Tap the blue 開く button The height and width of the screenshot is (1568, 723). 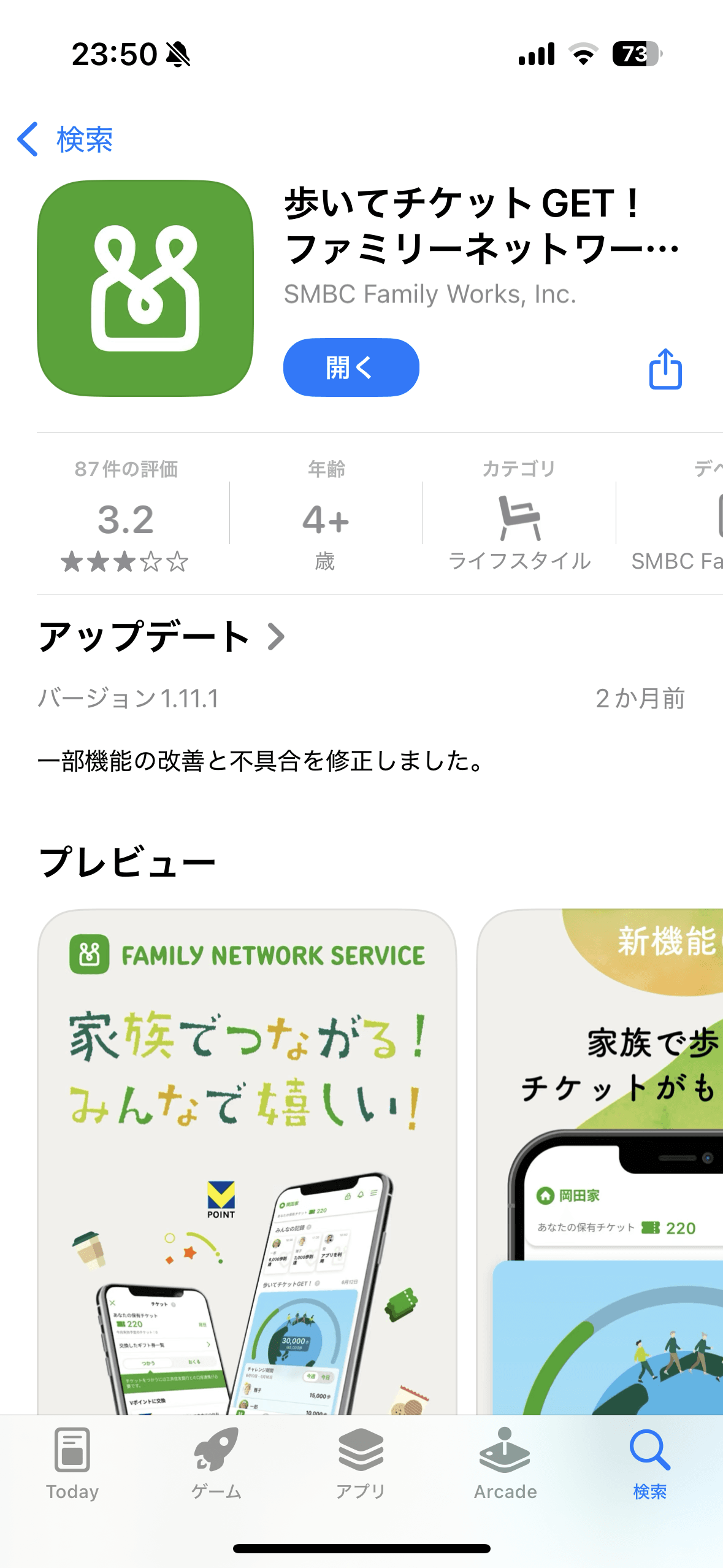[x=351, y=367]
